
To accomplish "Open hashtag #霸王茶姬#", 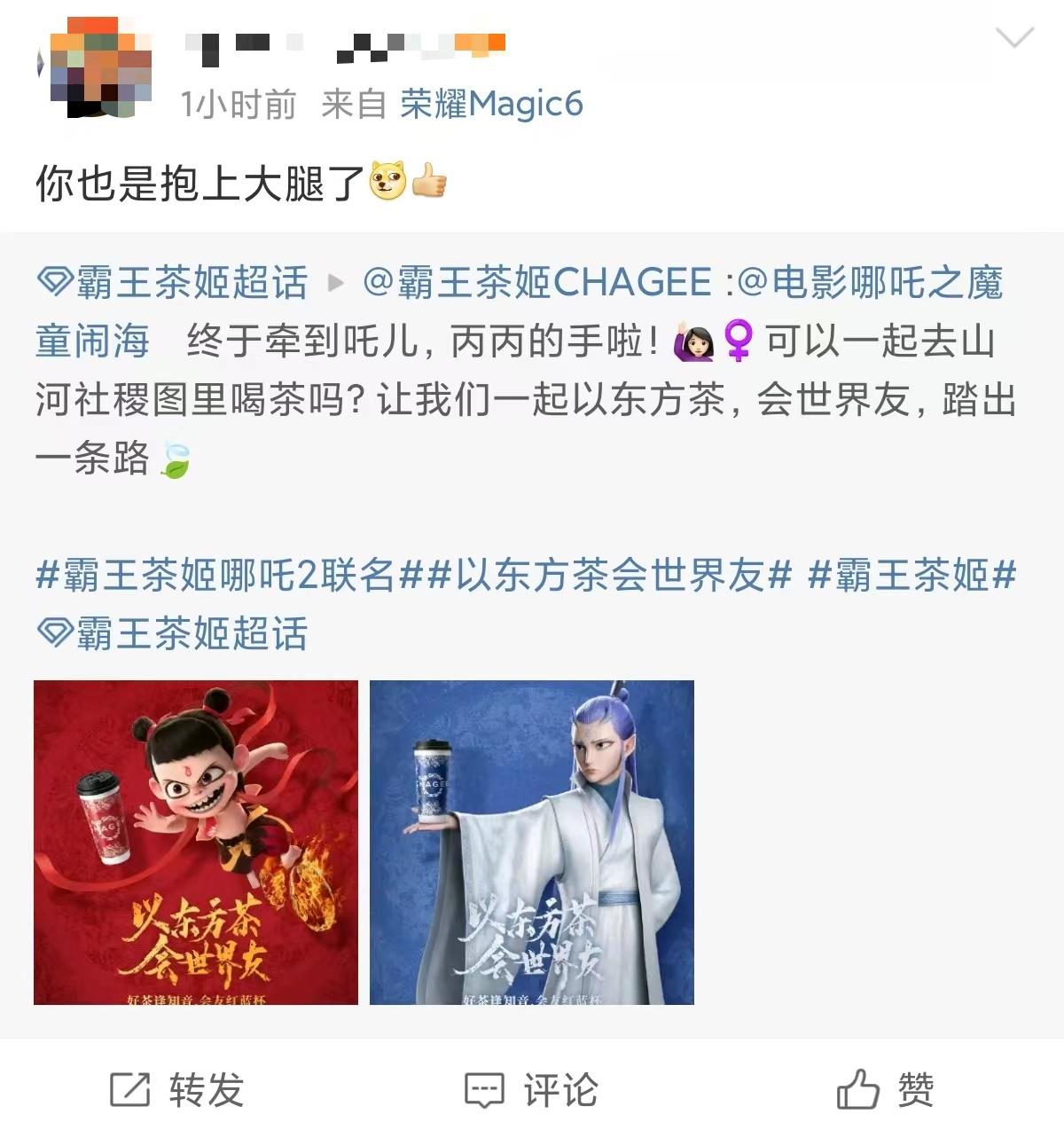I will point(911,576).
